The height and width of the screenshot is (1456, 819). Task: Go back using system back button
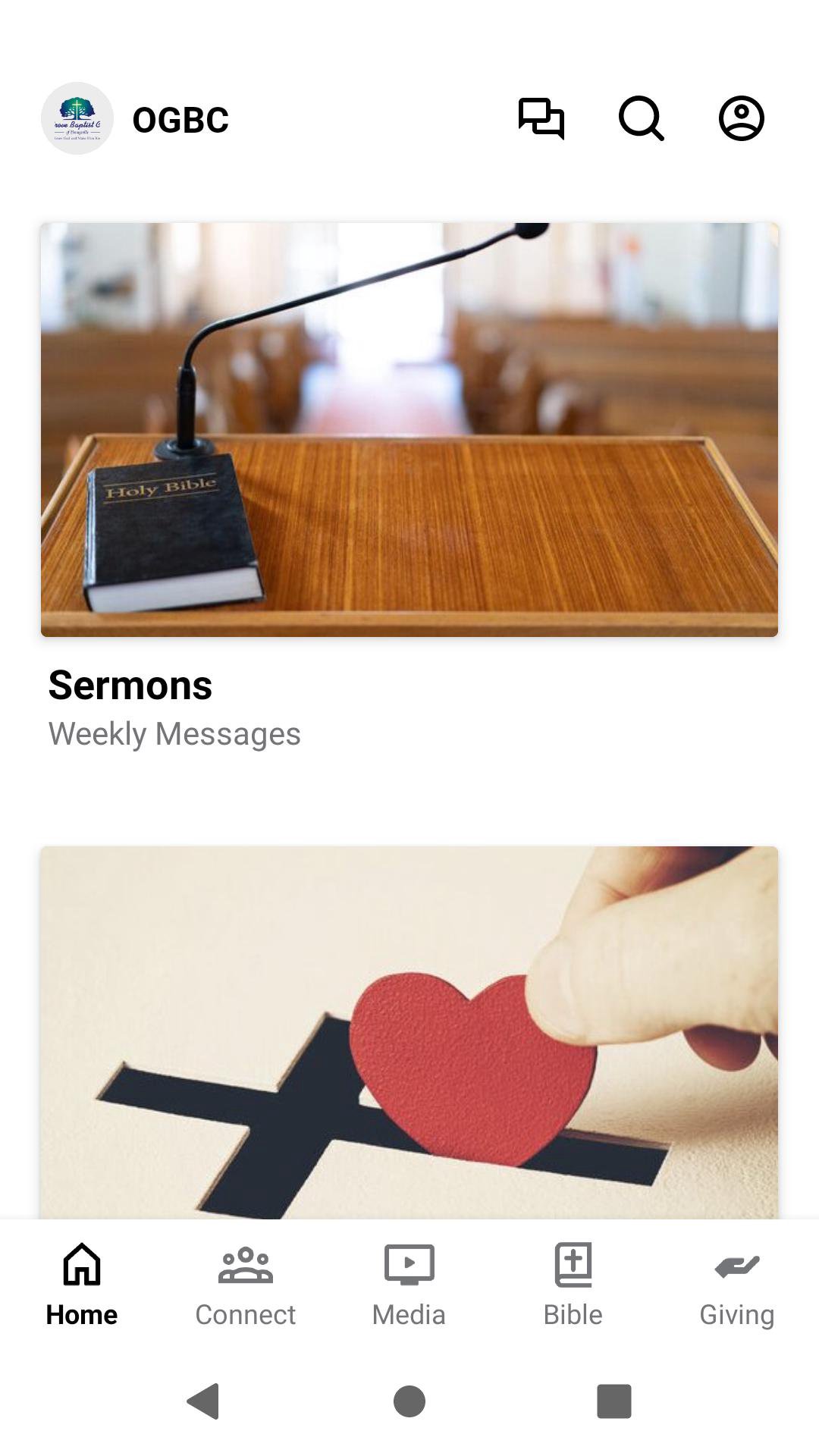203,1401
